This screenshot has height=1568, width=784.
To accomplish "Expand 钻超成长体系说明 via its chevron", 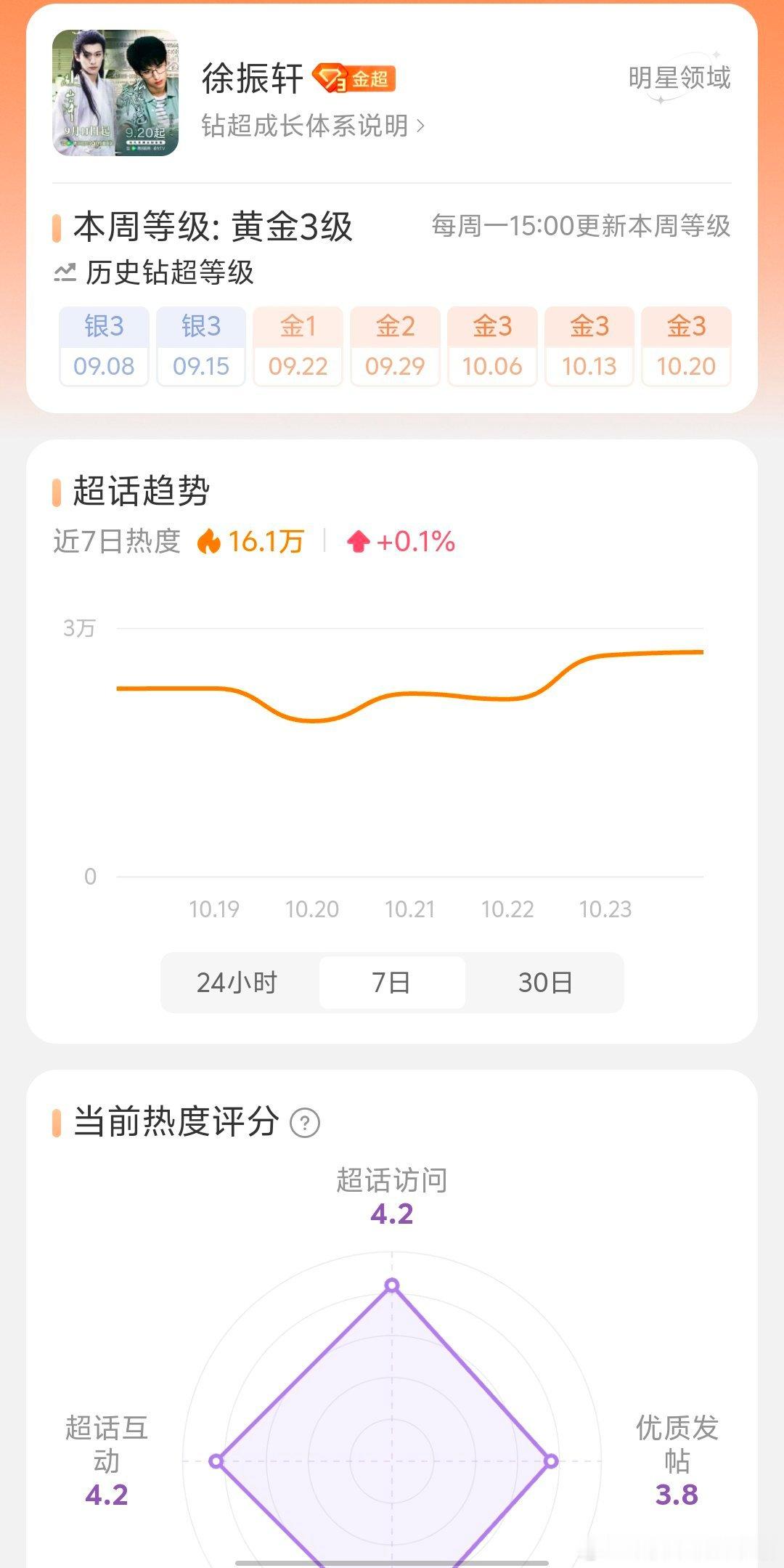I will pos(420,126).
